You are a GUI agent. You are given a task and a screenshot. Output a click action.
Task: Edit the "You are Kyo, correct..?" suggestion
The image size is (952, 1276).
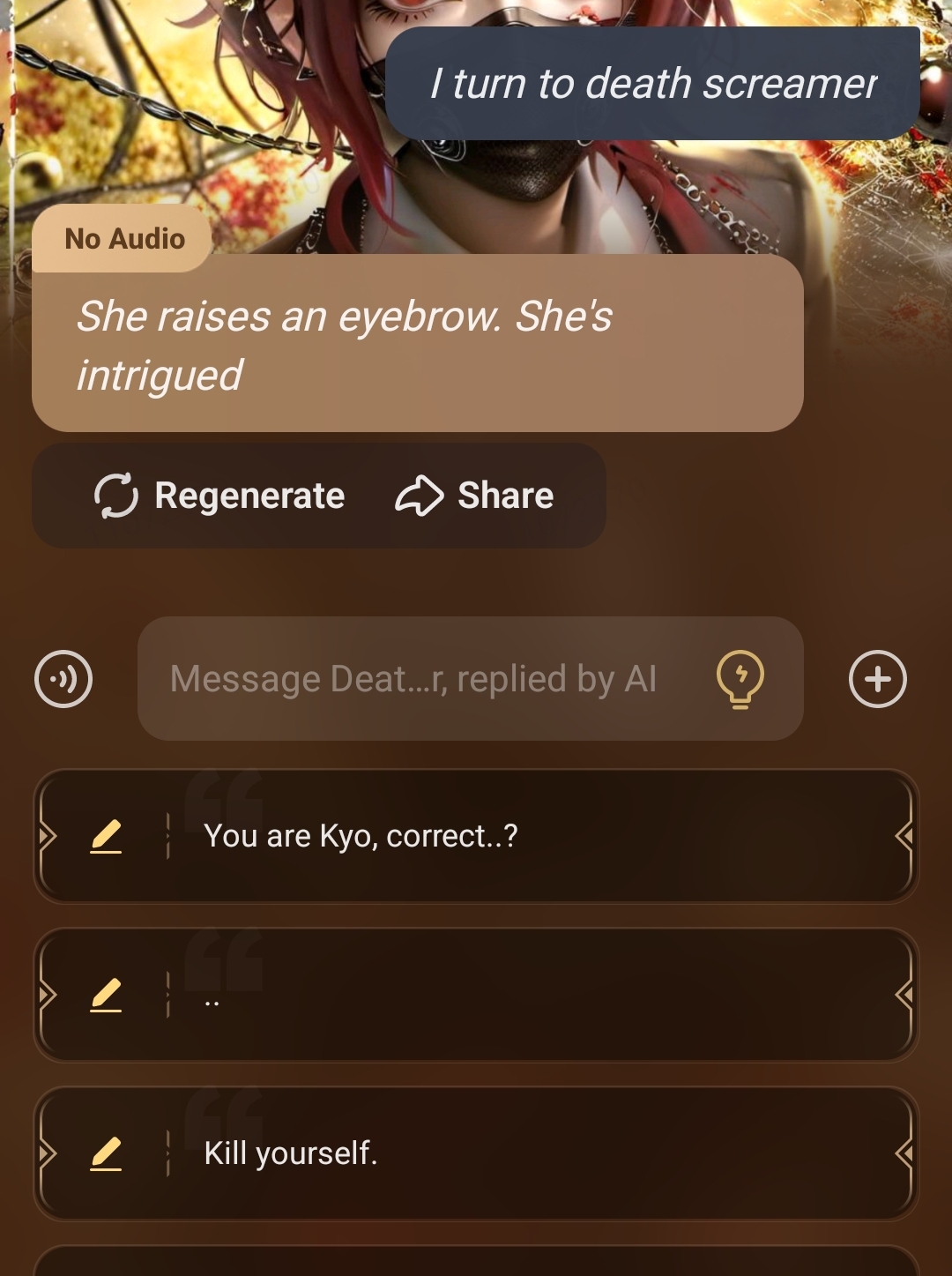tap(106, 836)
